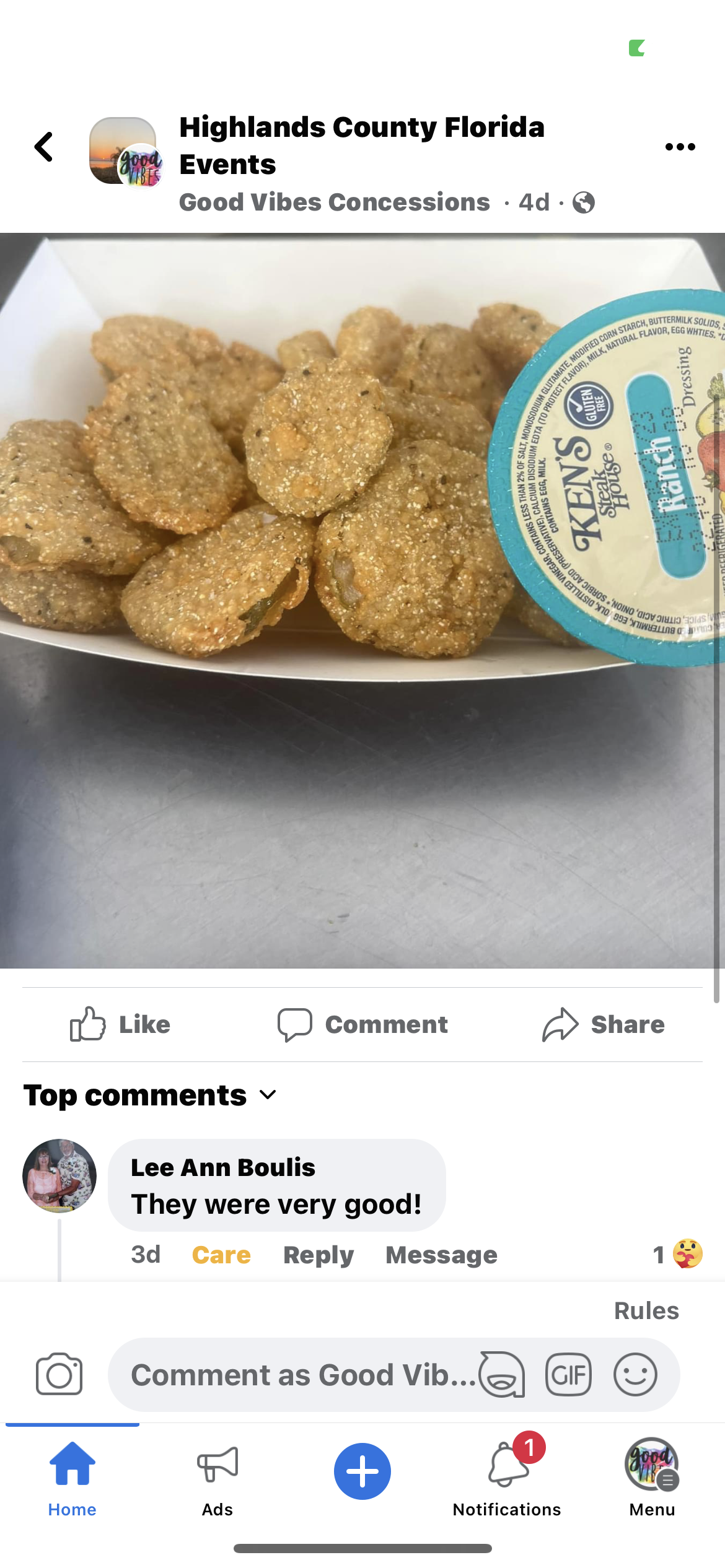Open the emoji picker for the comment

coord(635,1375)
